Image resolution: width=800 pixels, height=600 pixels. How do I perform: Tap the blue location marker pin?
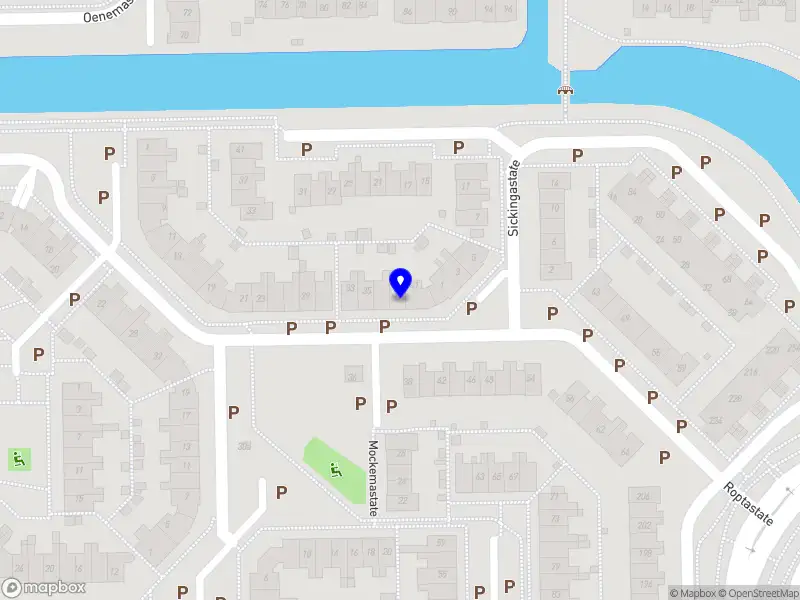(401, 282)
